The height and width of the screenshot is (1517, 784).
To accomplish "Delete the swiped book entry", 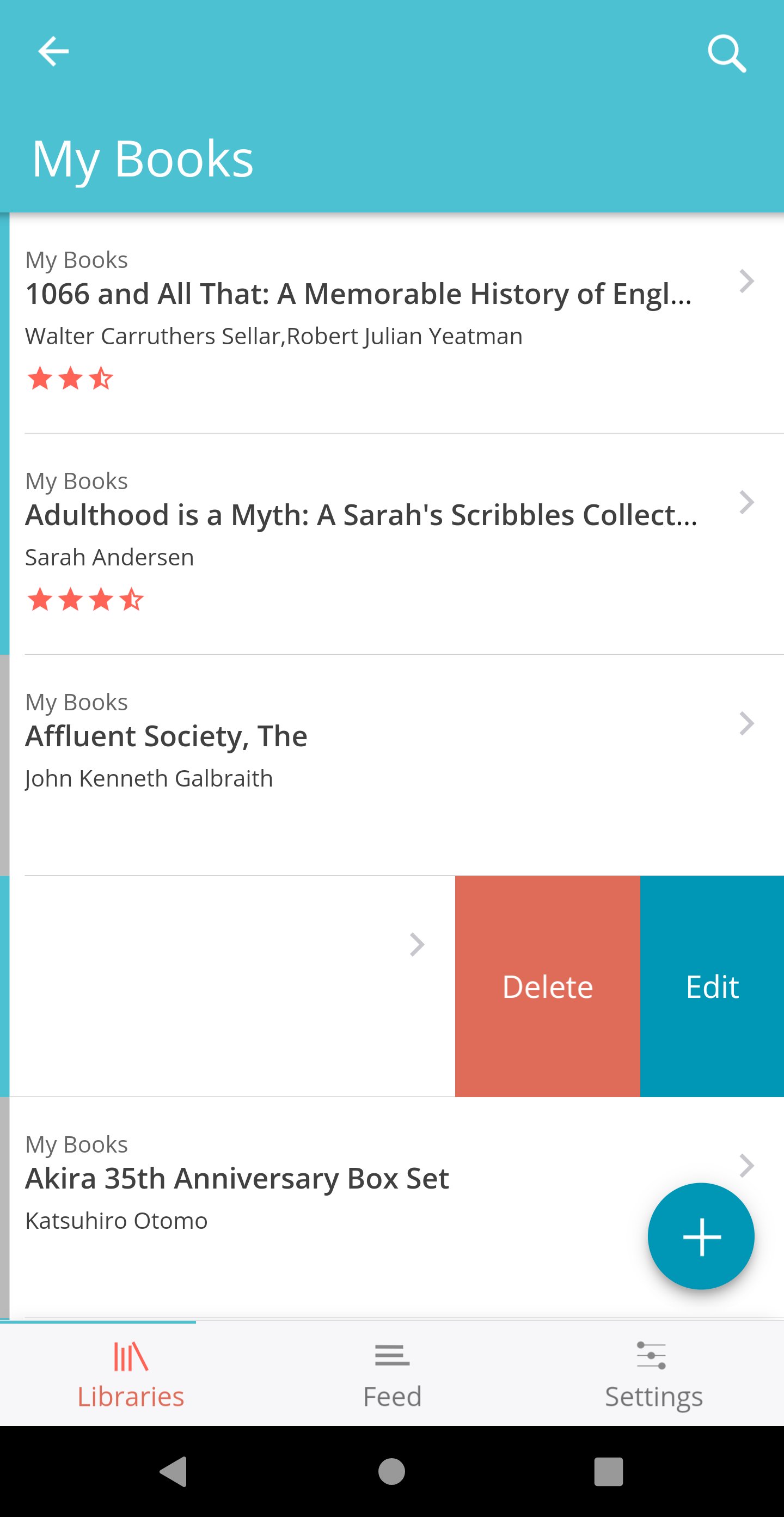I will pyautogui.click(x=547, y=986).
